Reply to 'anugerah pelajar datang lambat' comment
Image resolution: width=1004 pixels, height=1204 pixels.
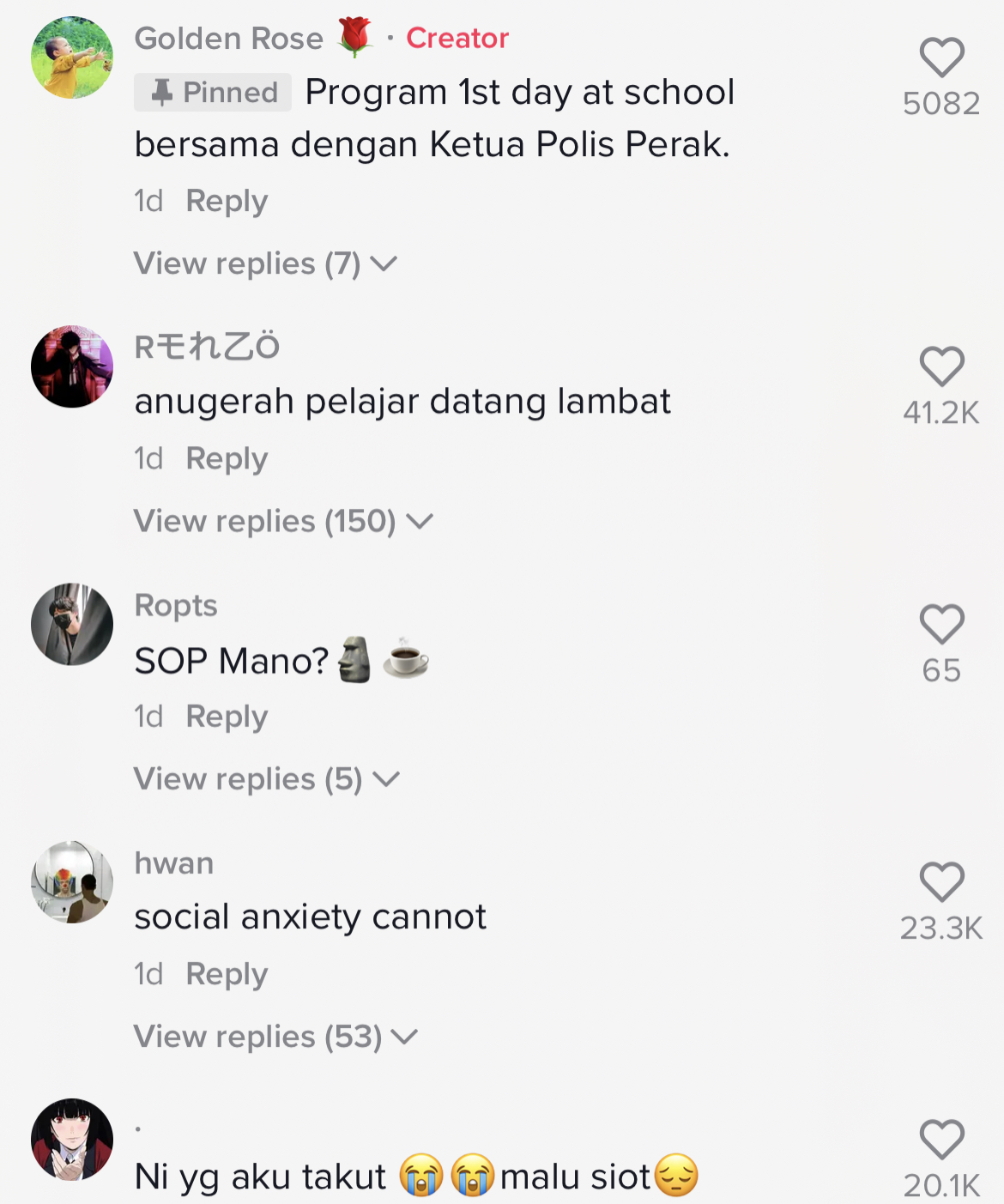pyautogui.click(x=227, y=458)
